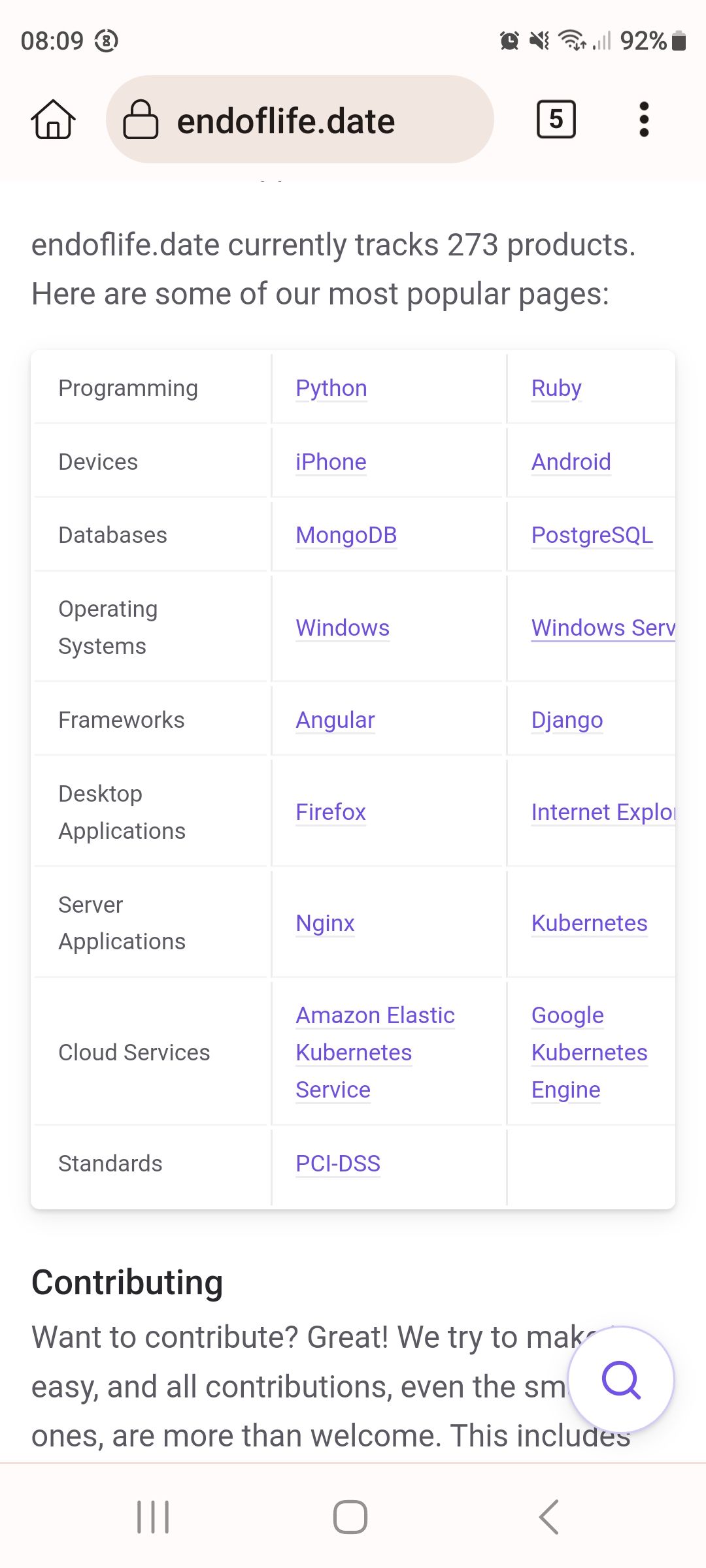Open the browser home page icon
The height and width of the screenshot is (1568, 706).
pos(53,120)
